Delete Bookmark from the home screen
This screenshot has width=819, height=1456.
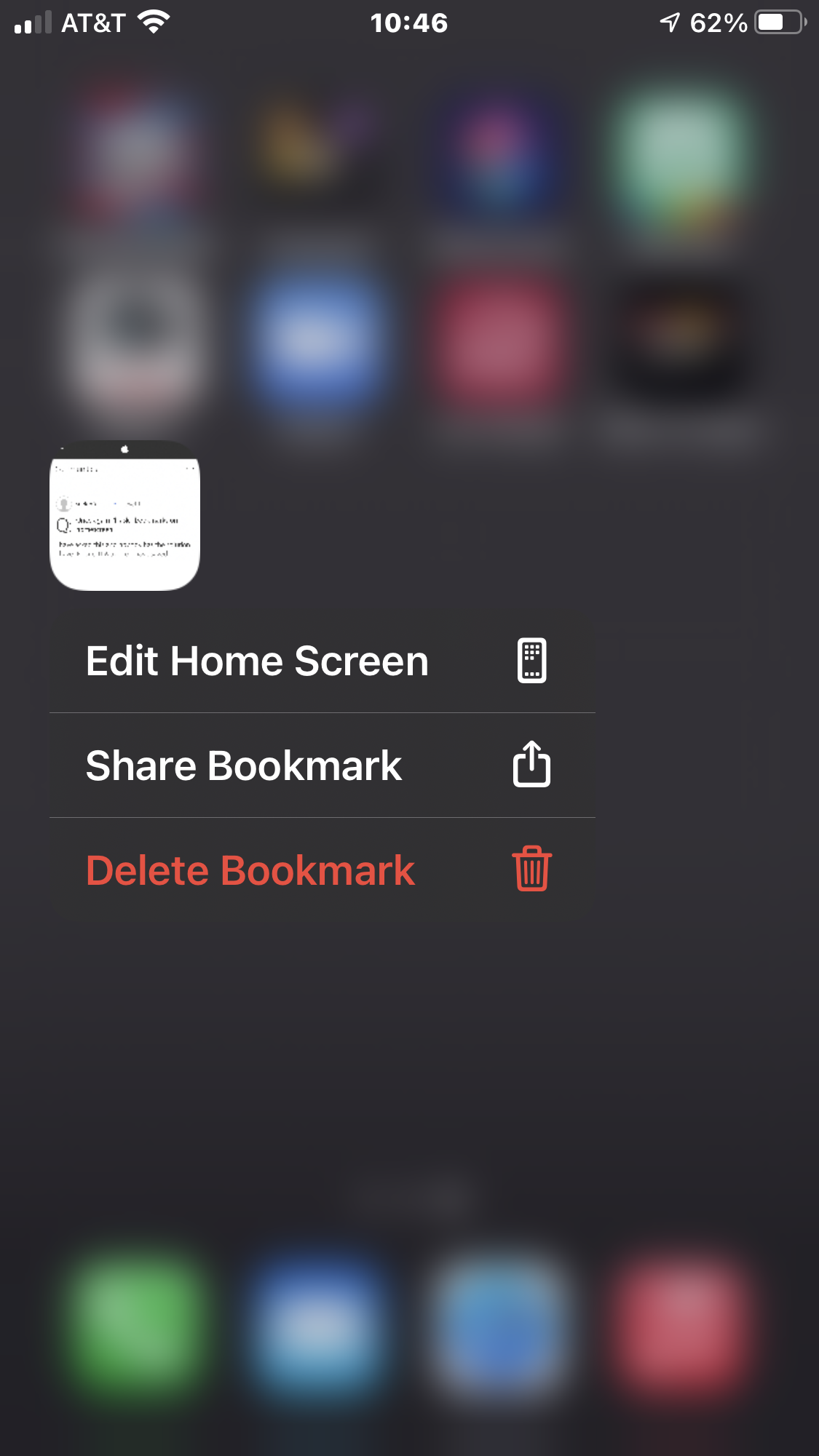click(322, 870)
